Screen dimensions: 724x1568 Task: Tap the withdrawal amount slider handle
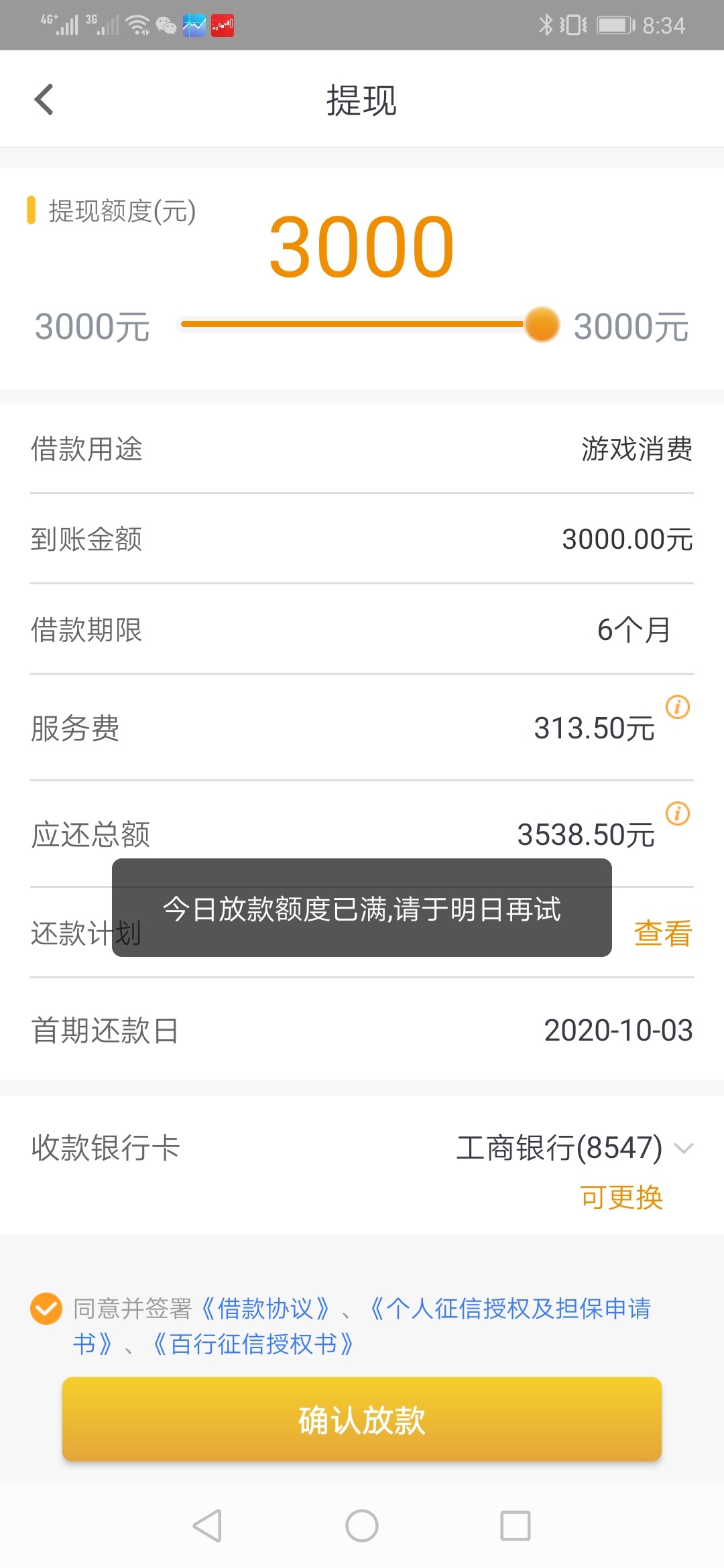pos(542,324)
